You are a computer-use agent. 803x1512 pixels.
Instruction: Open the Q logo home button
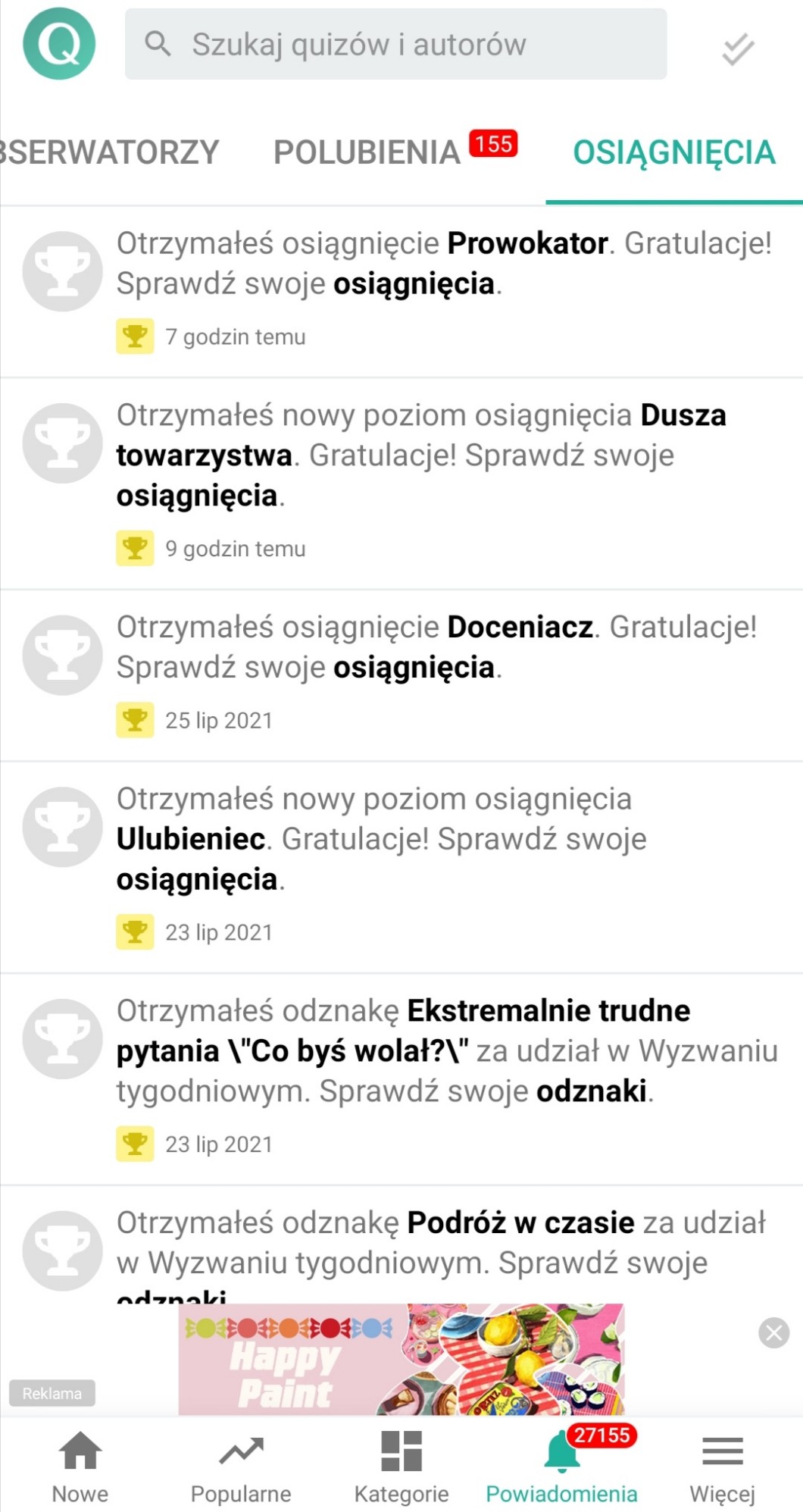tap(59, 44)
